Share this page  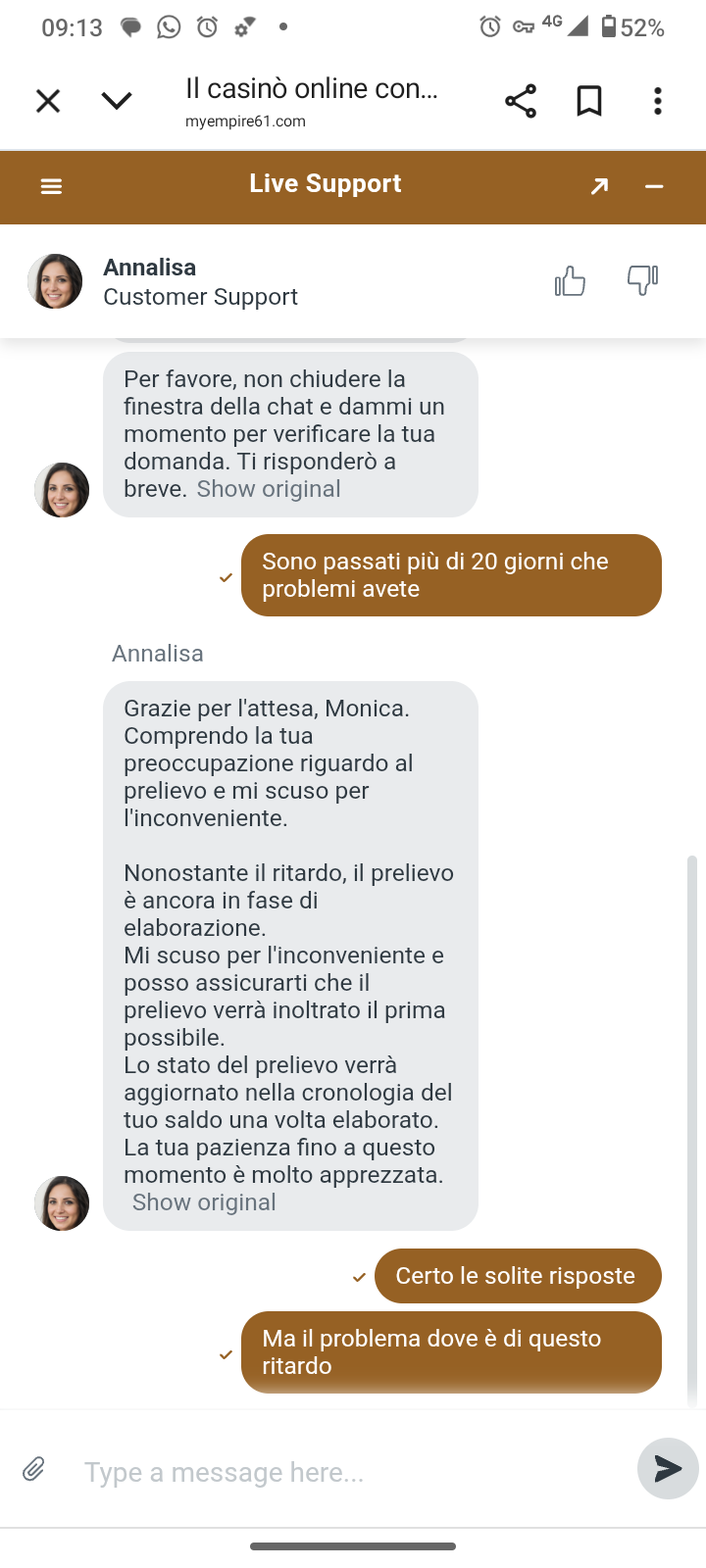[521, 101]
